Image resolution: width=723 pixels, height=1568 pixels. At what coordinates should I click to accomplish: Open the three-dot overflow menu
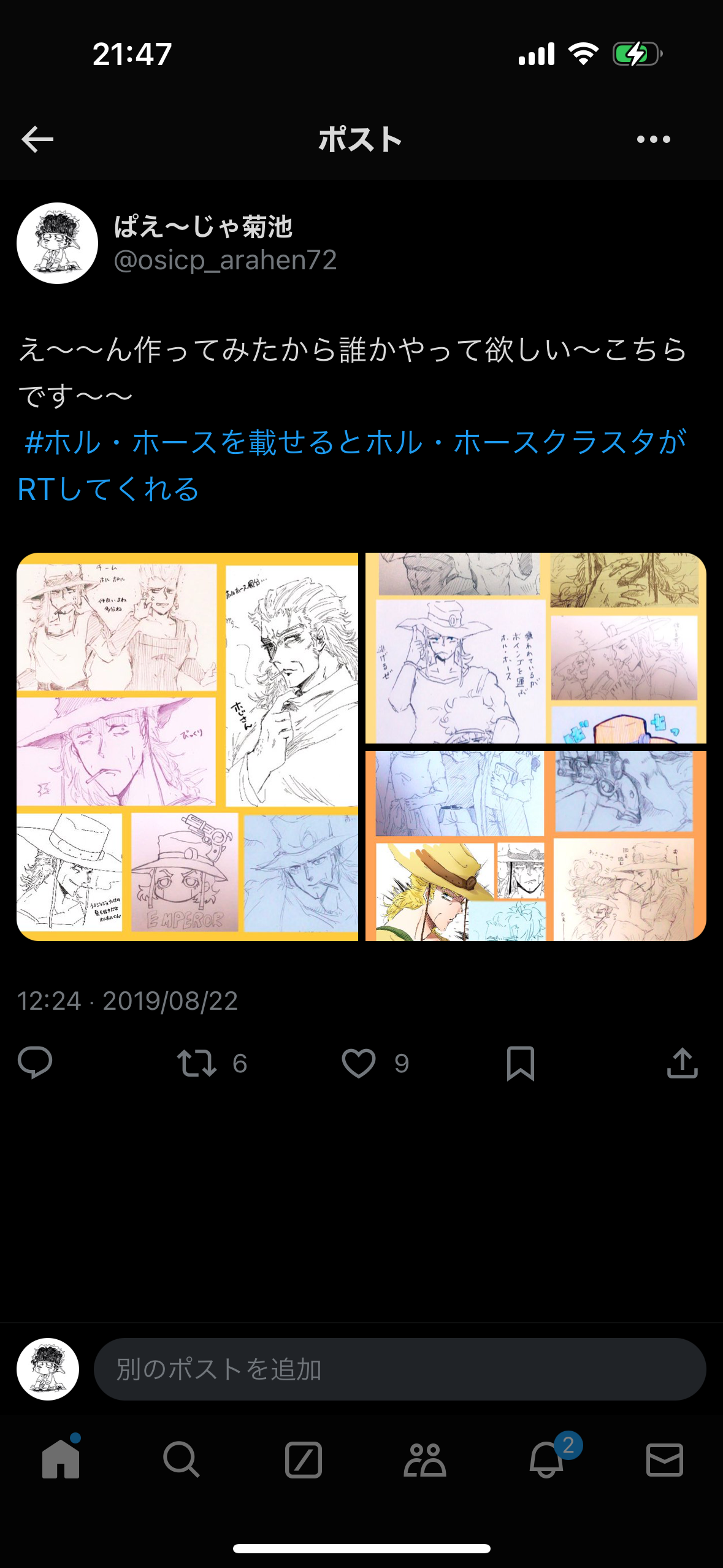pos(653,139)
